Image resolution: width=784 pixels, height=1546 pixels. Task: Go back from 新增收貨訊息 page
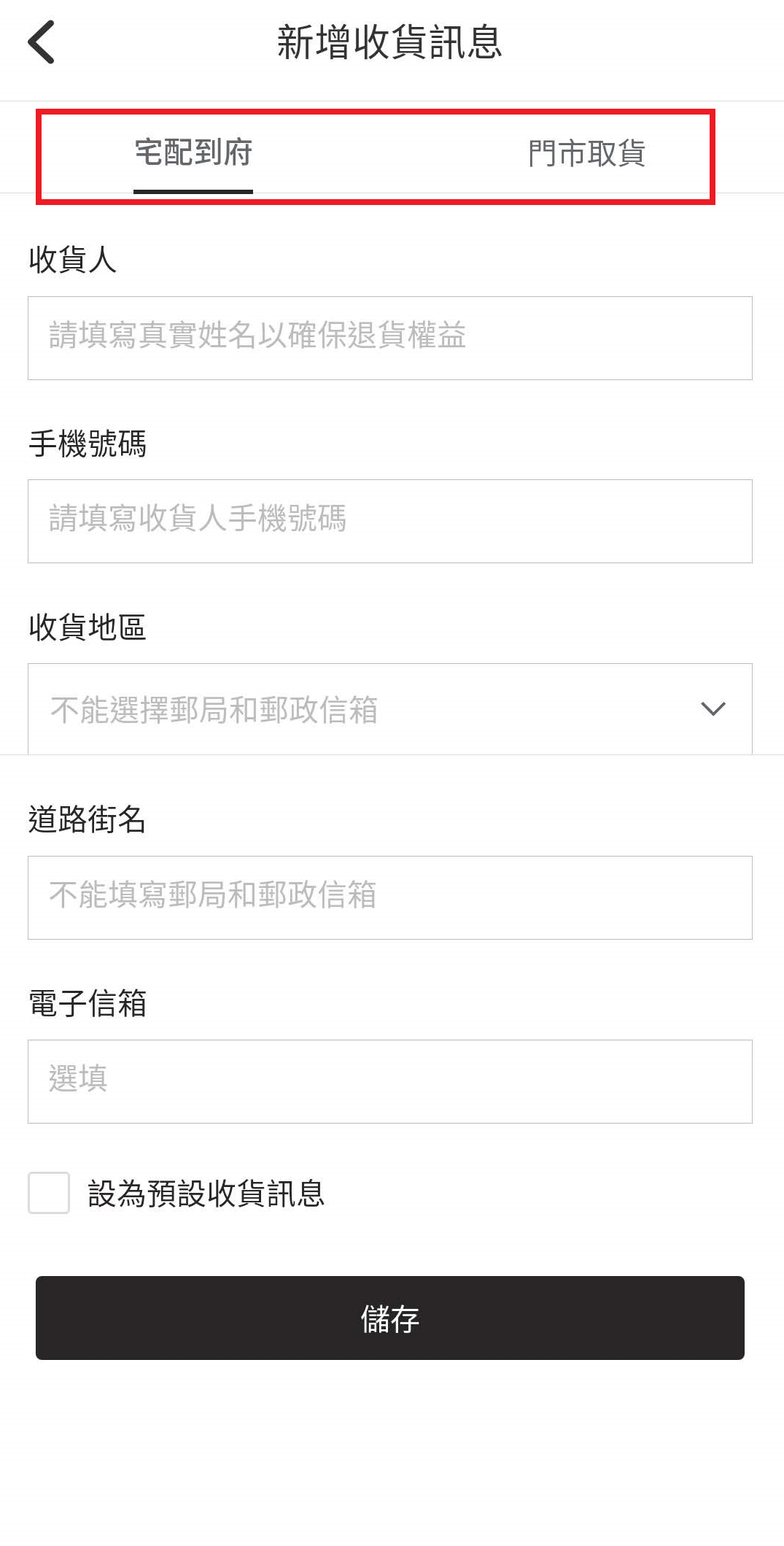(42, 42)
